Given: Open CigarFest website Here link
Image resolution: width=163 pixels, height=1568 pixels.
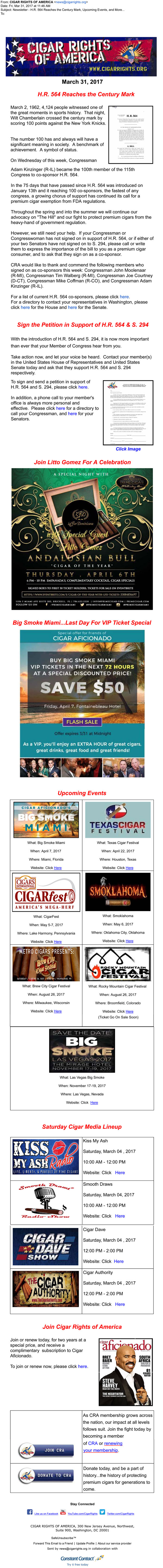Looking at the screenshot, I should click(58, 941).
